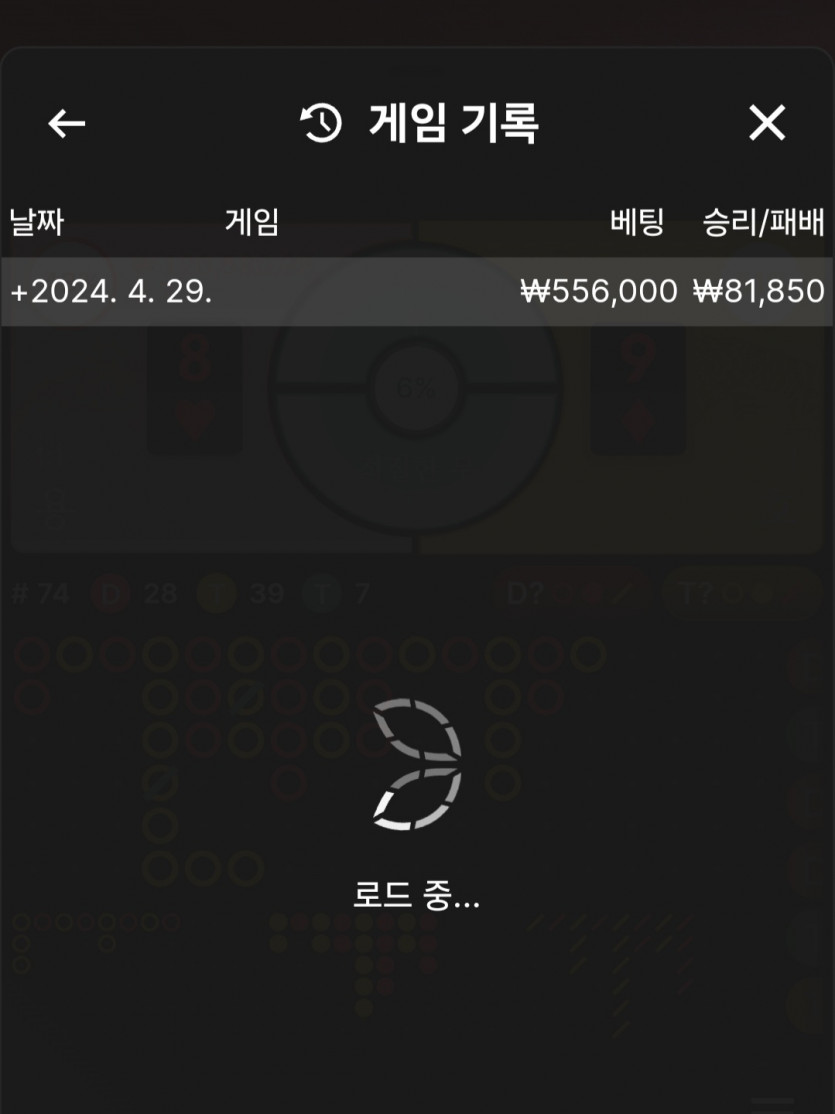The width and height of the screenshot is (835, 1114).
Task: Close the game history panel
Action: 767,123
